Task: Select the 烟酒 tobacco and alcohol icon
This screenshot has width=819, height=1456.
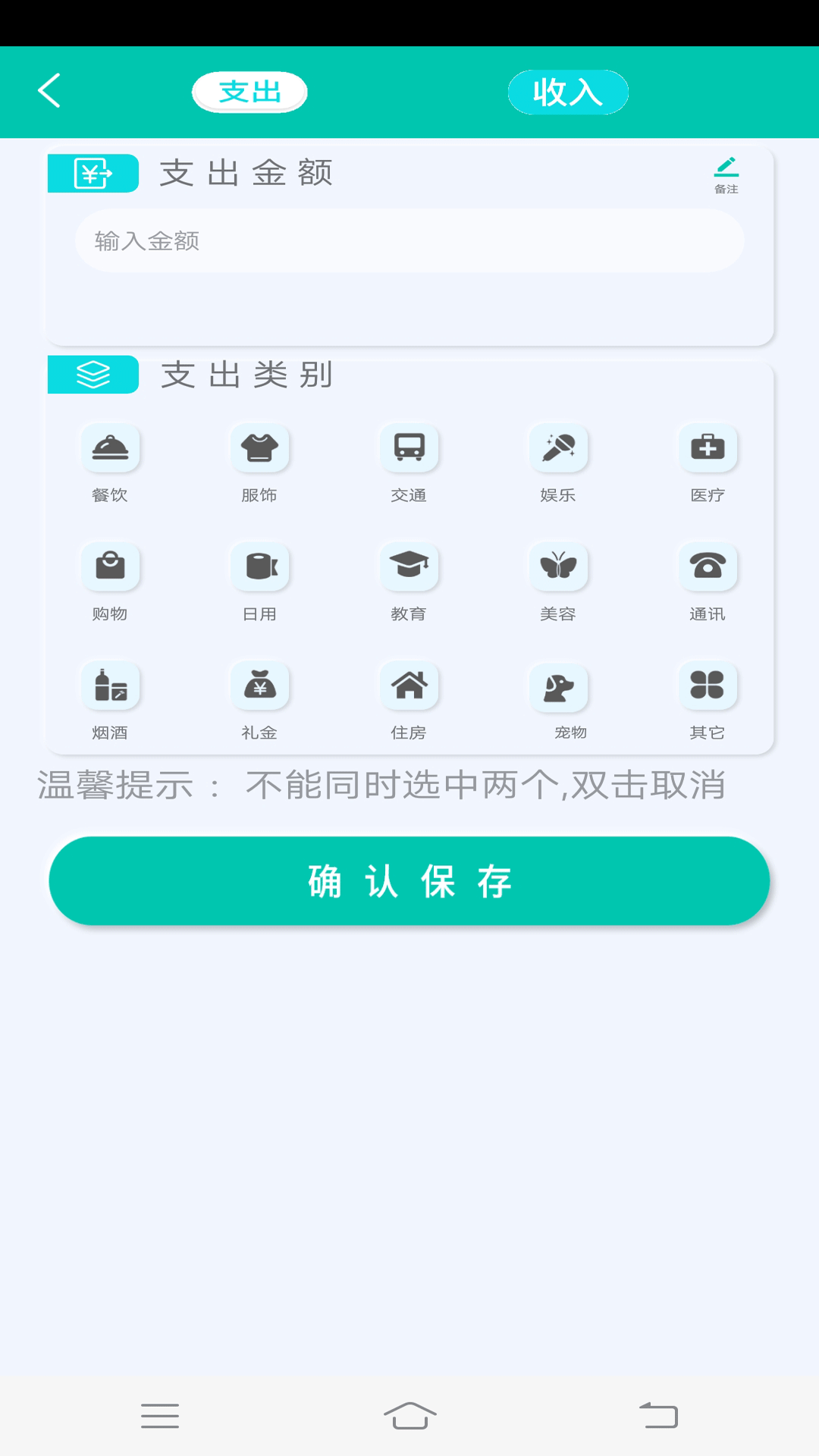Action: coord(110,686)
